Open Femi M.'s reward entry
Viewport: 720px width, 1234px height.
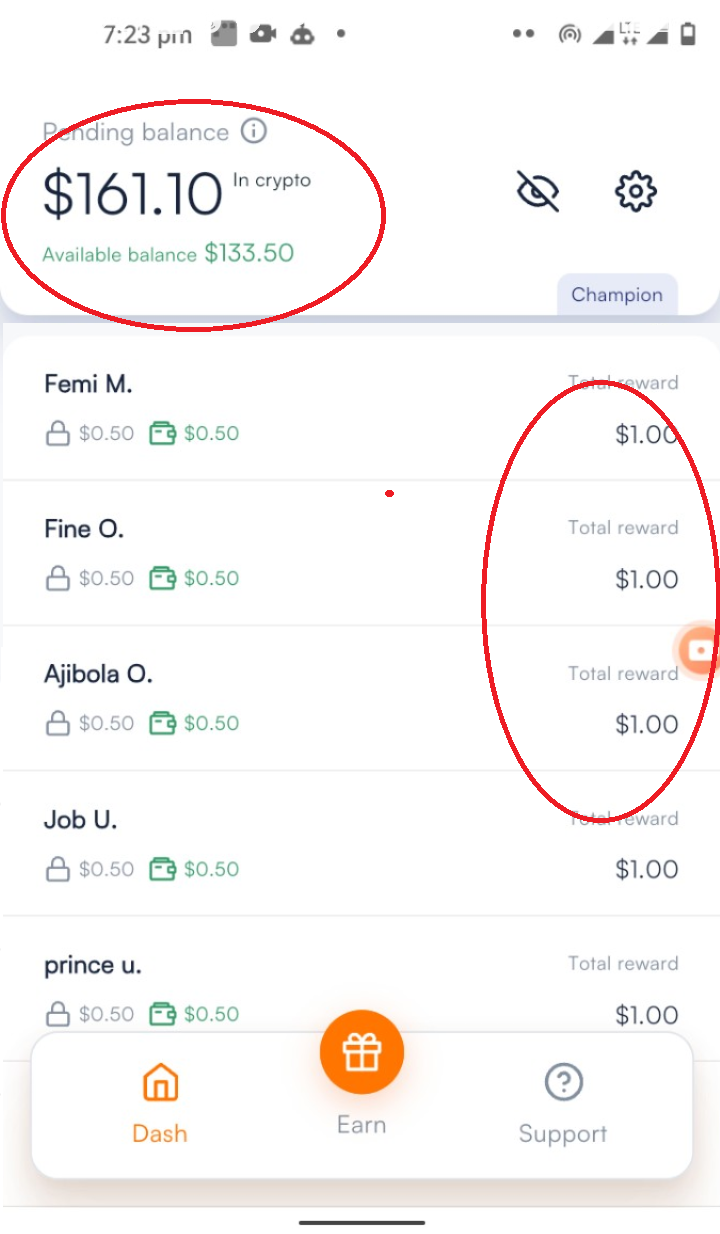pos(360,408)
